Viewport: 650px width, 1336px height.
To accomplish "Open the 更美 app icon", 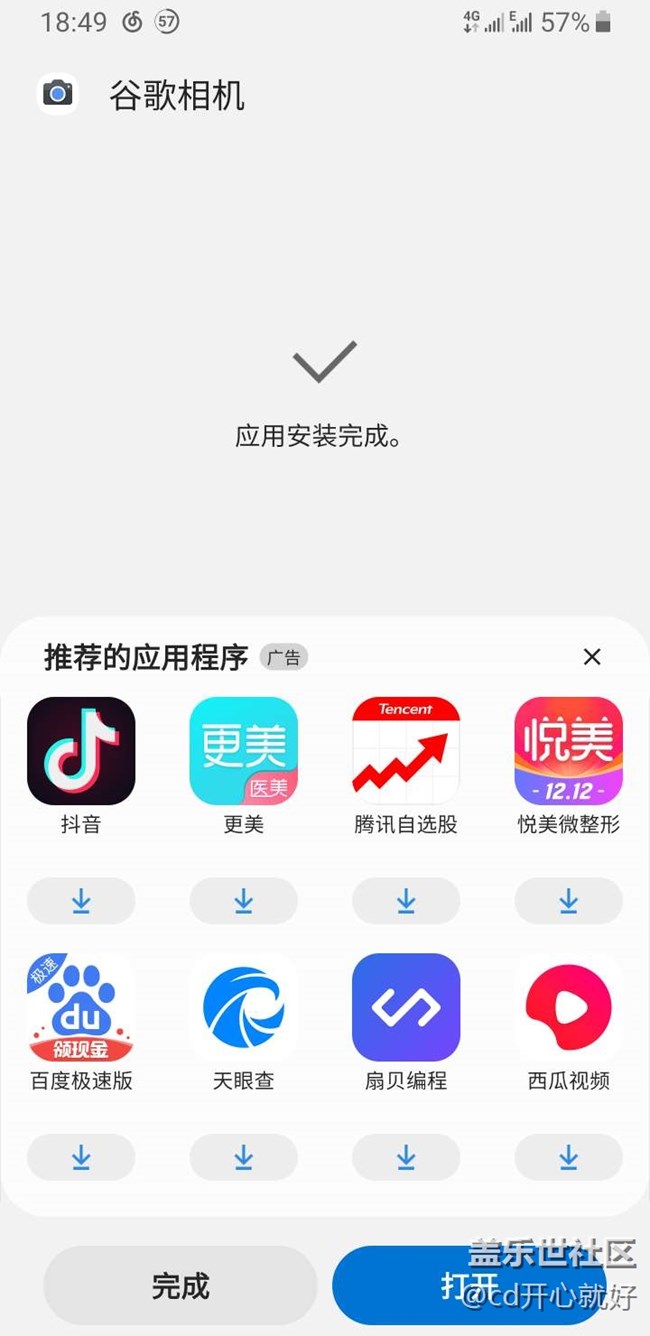I will pos(243,751).
